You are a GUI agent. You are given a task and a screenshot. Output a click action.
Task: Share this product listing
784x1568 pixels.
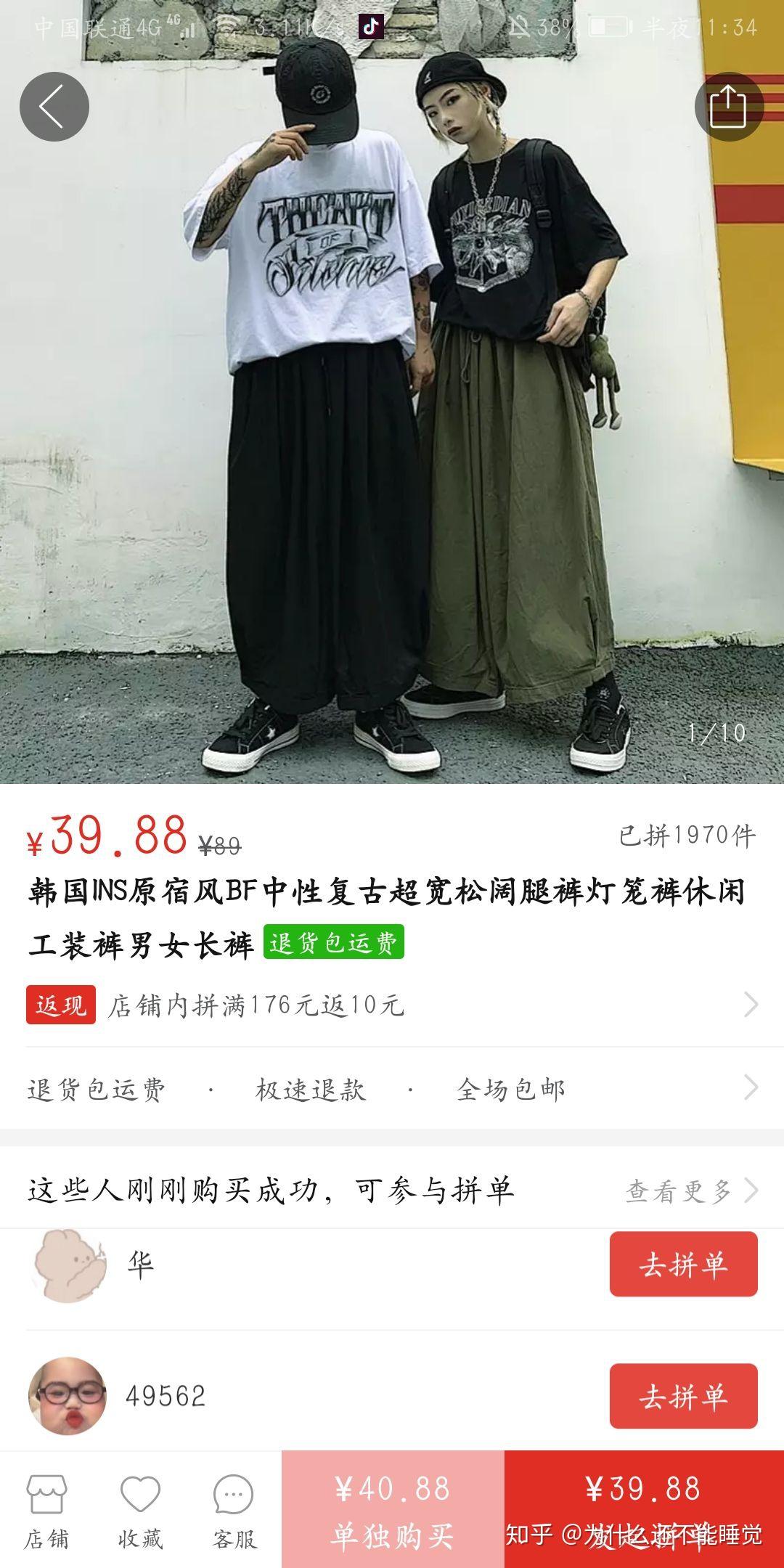[728, 107]
